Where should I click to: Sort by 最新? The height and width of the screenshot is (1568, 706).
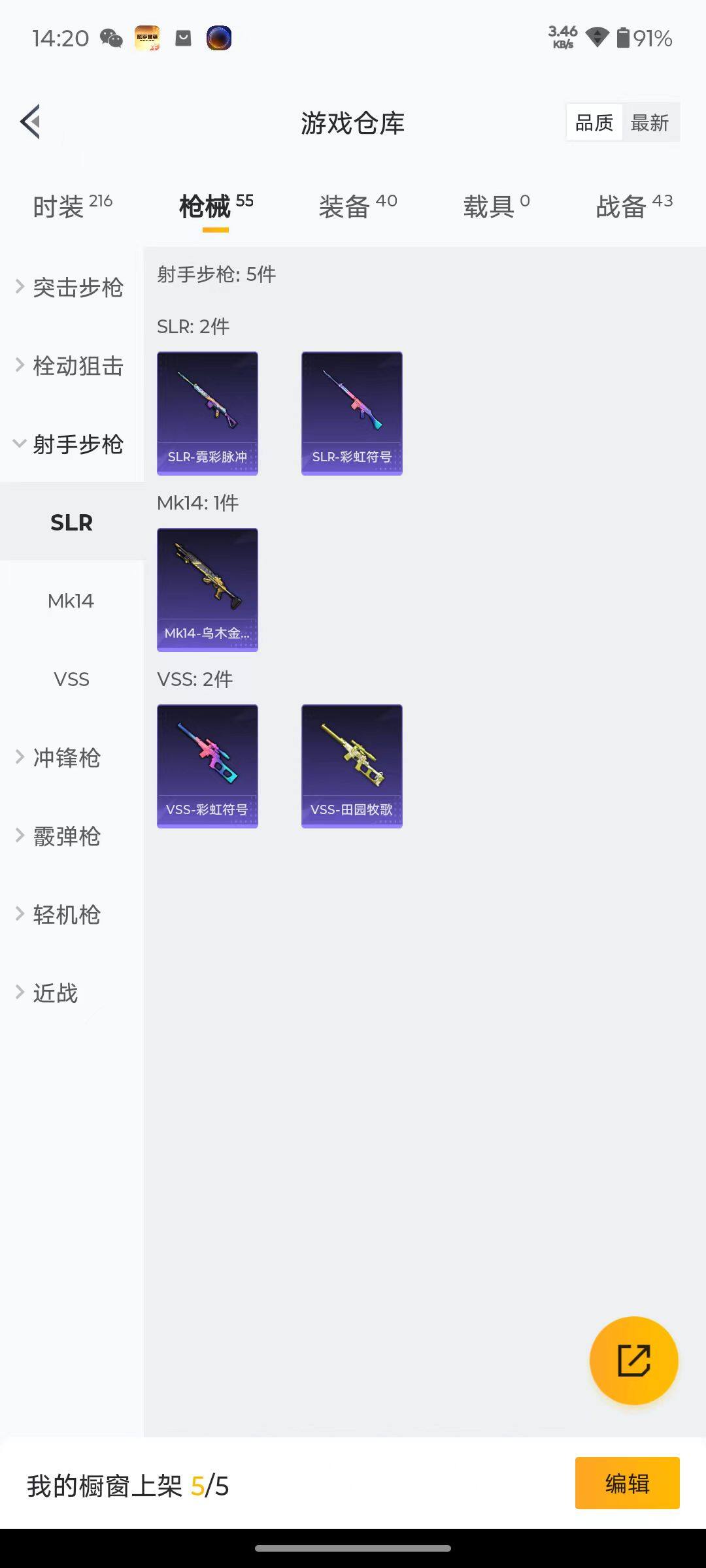click(649, 123)
